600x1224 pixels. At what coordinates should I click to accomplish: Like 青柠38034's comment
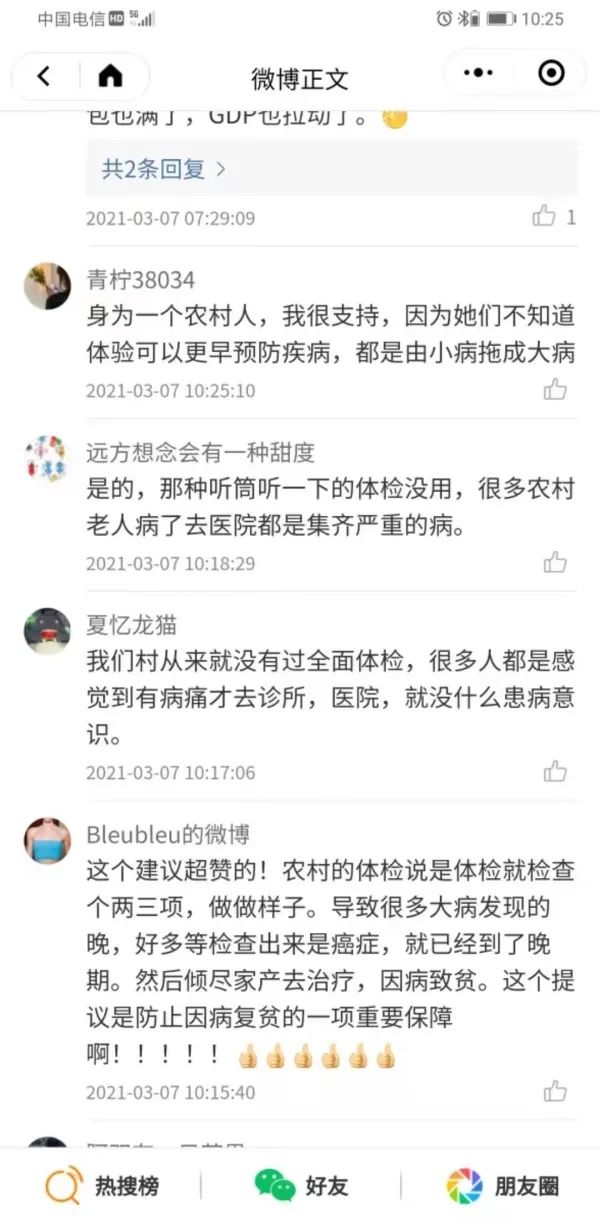(555, 390)
